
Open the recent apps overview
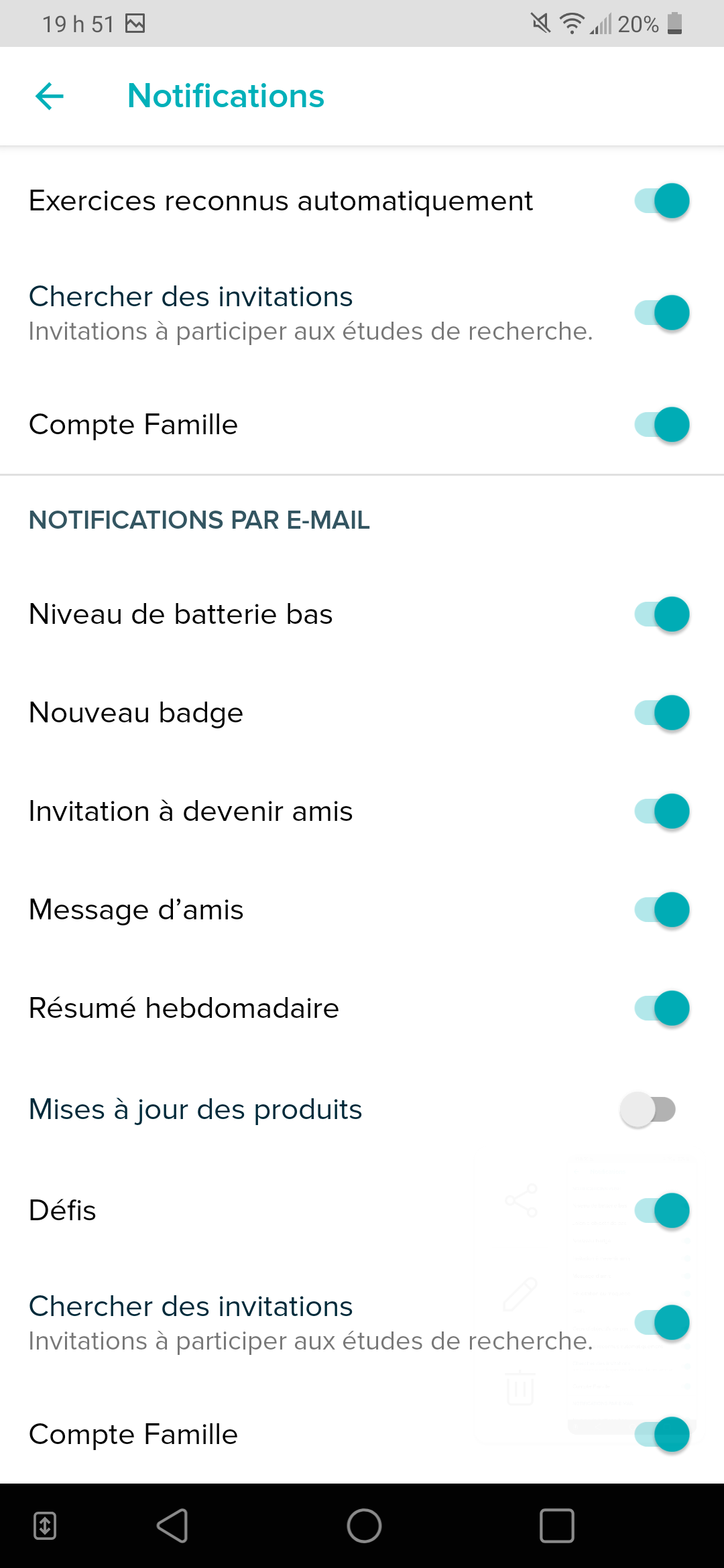tap(556, 1526)
